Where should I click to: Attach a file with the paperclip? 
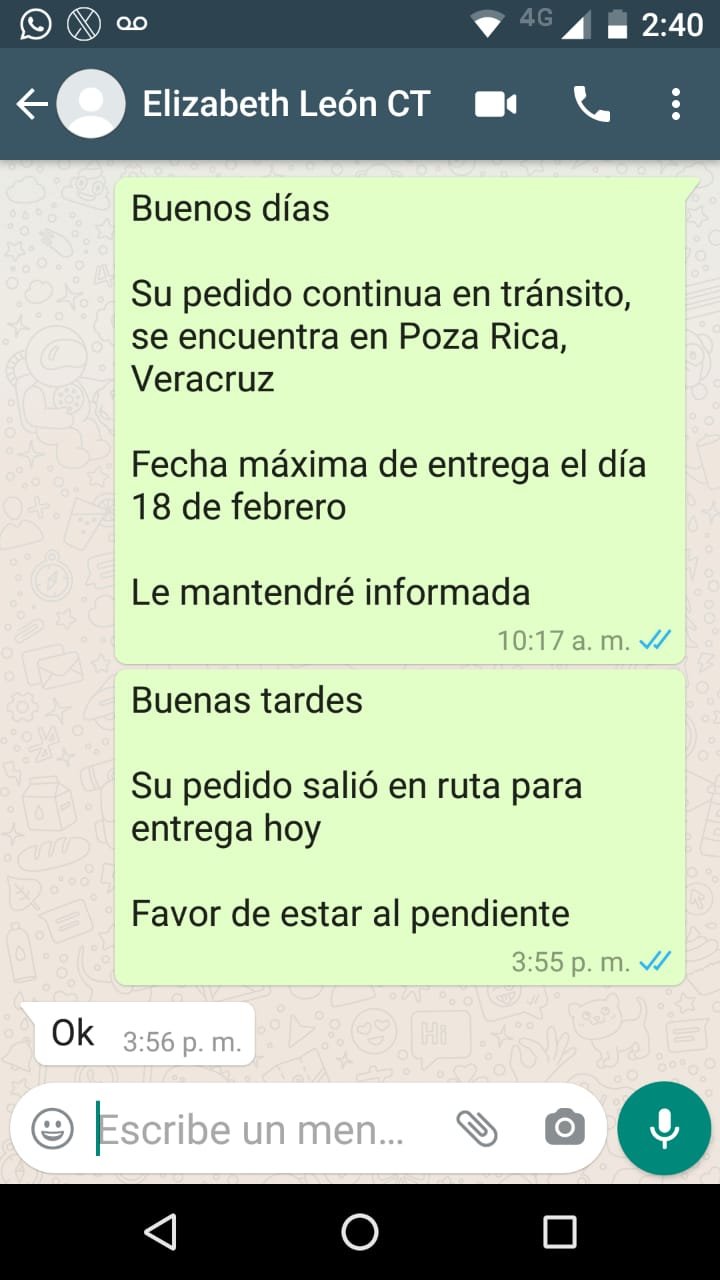click(x=477, y=1129)
